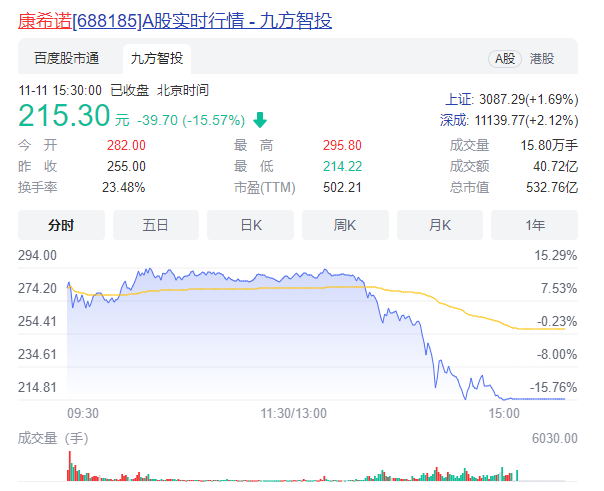Open the 康希诺[688185] title link
Image resolution: width=604 pixels, height=491 pixels.
pyautogui.click(x=175, y=21)
